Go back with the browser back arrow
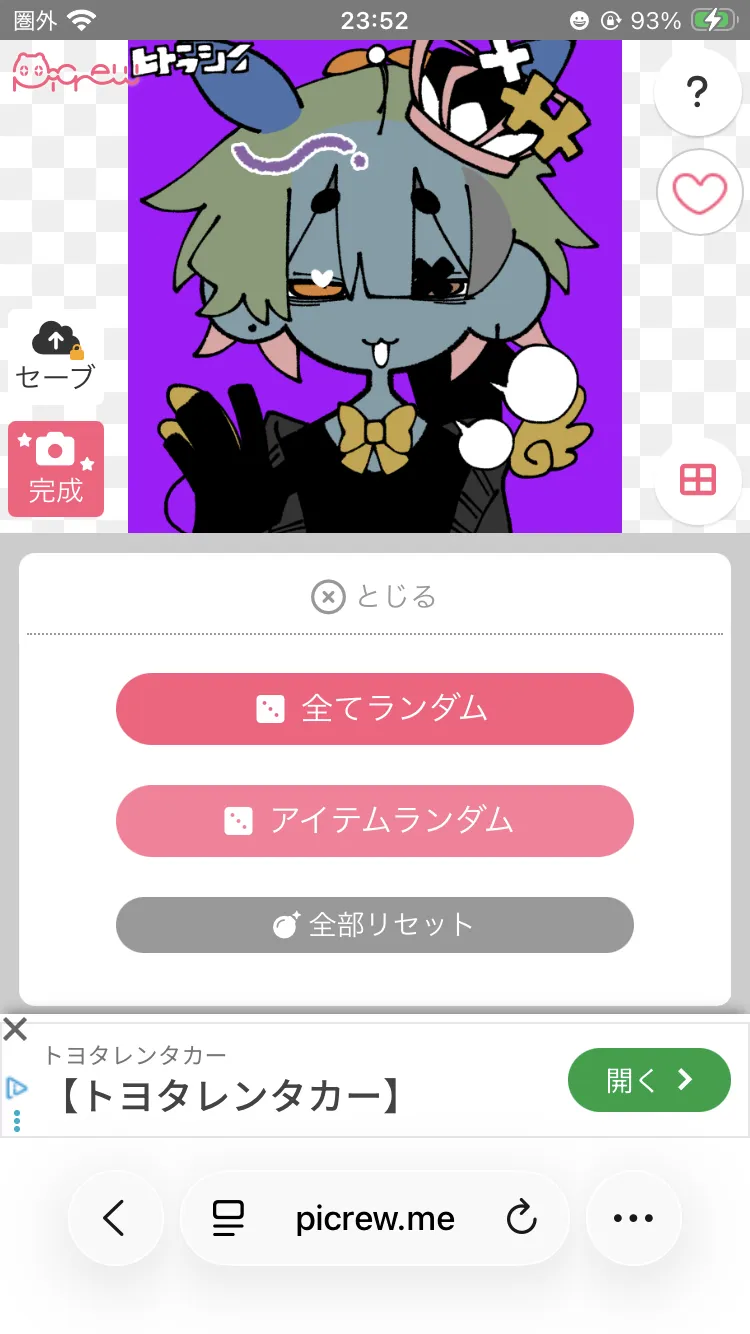 pyautogui.click(x=115, y=1218)
